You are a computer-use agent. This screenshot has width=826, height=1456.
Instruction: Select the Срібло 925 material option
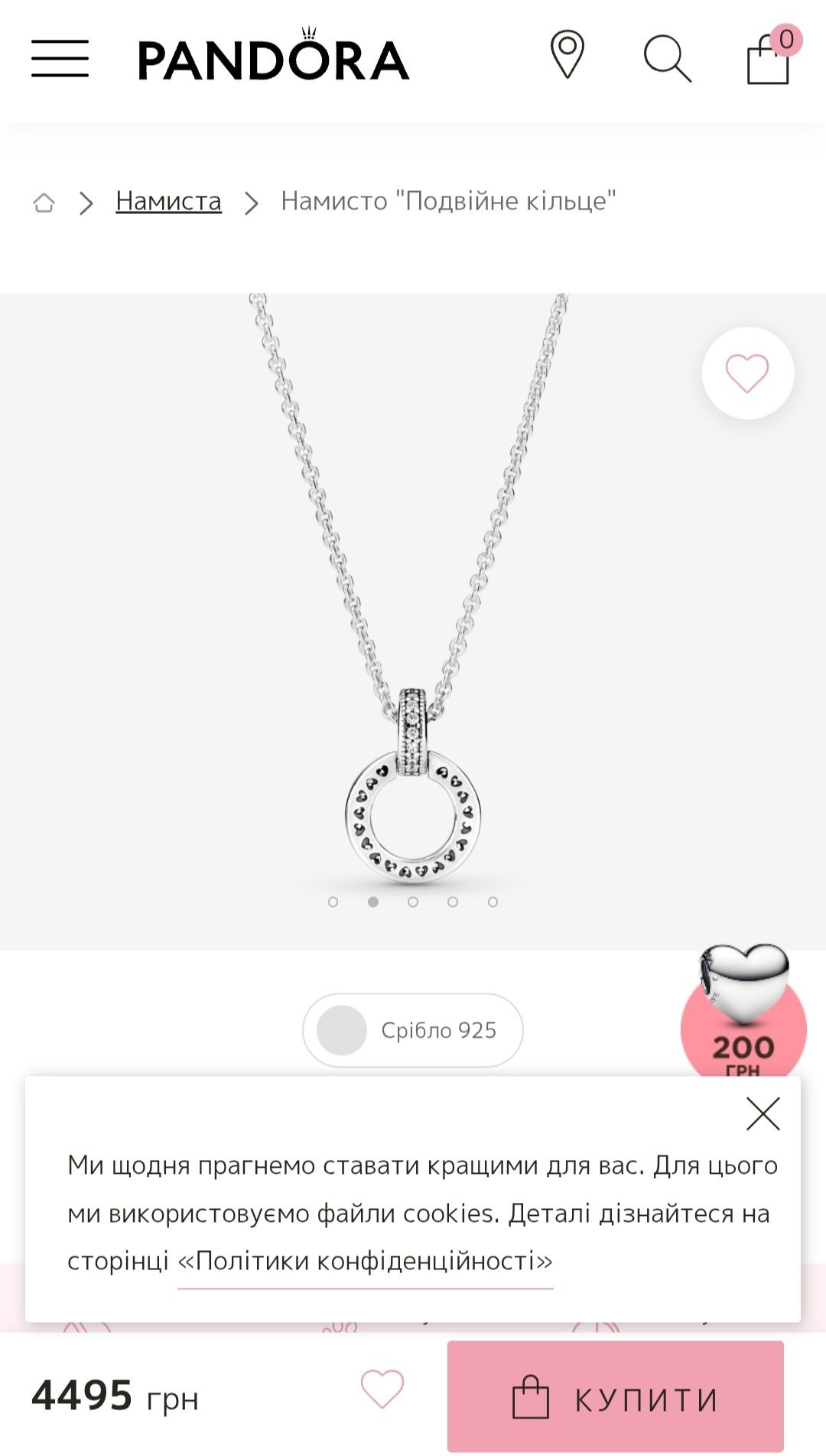(x=413, y=1030)
